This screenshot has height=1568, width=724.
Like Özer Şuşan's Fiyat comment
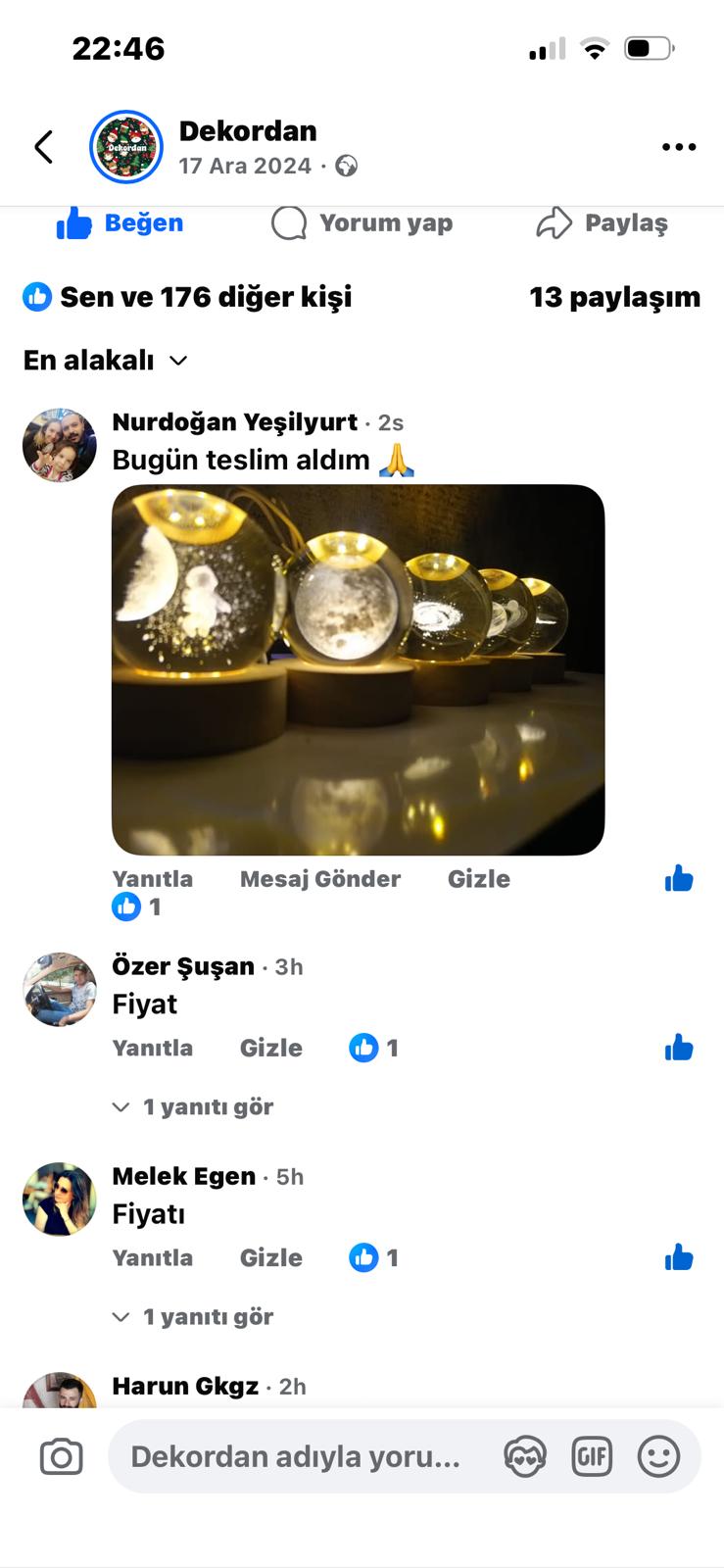click(x=678, y=1048)
